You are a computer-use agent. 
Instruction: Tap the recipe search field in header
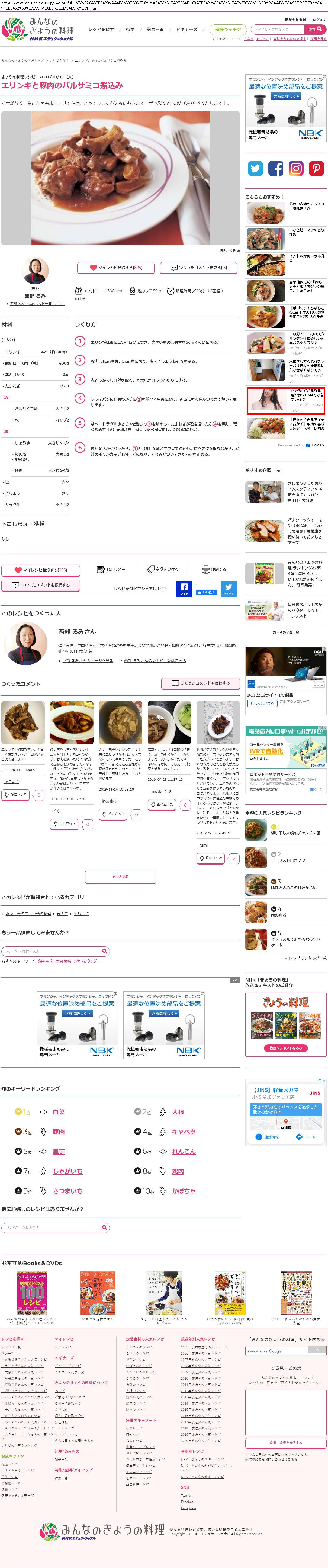point(277,29)
